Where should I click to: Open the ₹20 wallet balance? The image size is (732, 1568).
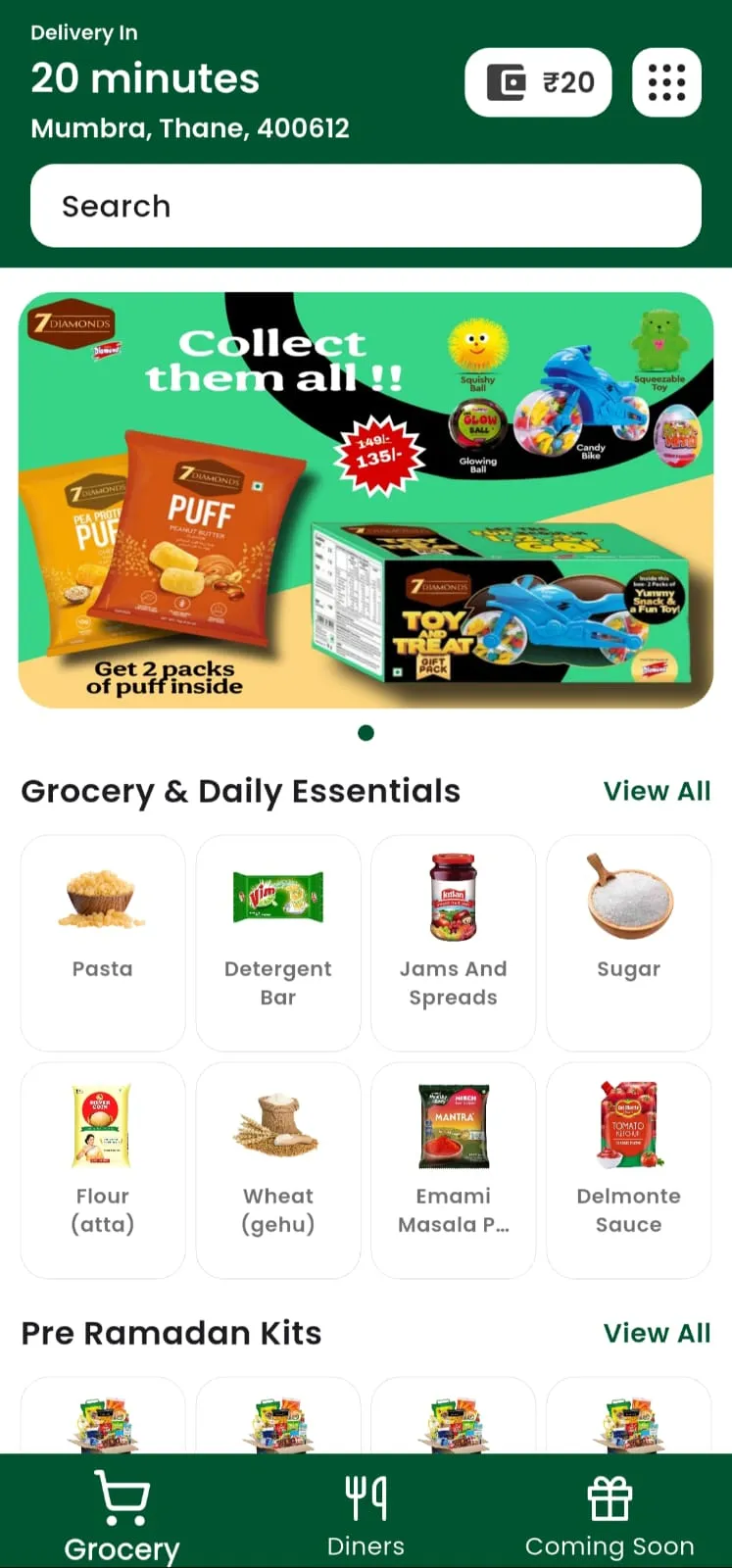tap(538, 82)
